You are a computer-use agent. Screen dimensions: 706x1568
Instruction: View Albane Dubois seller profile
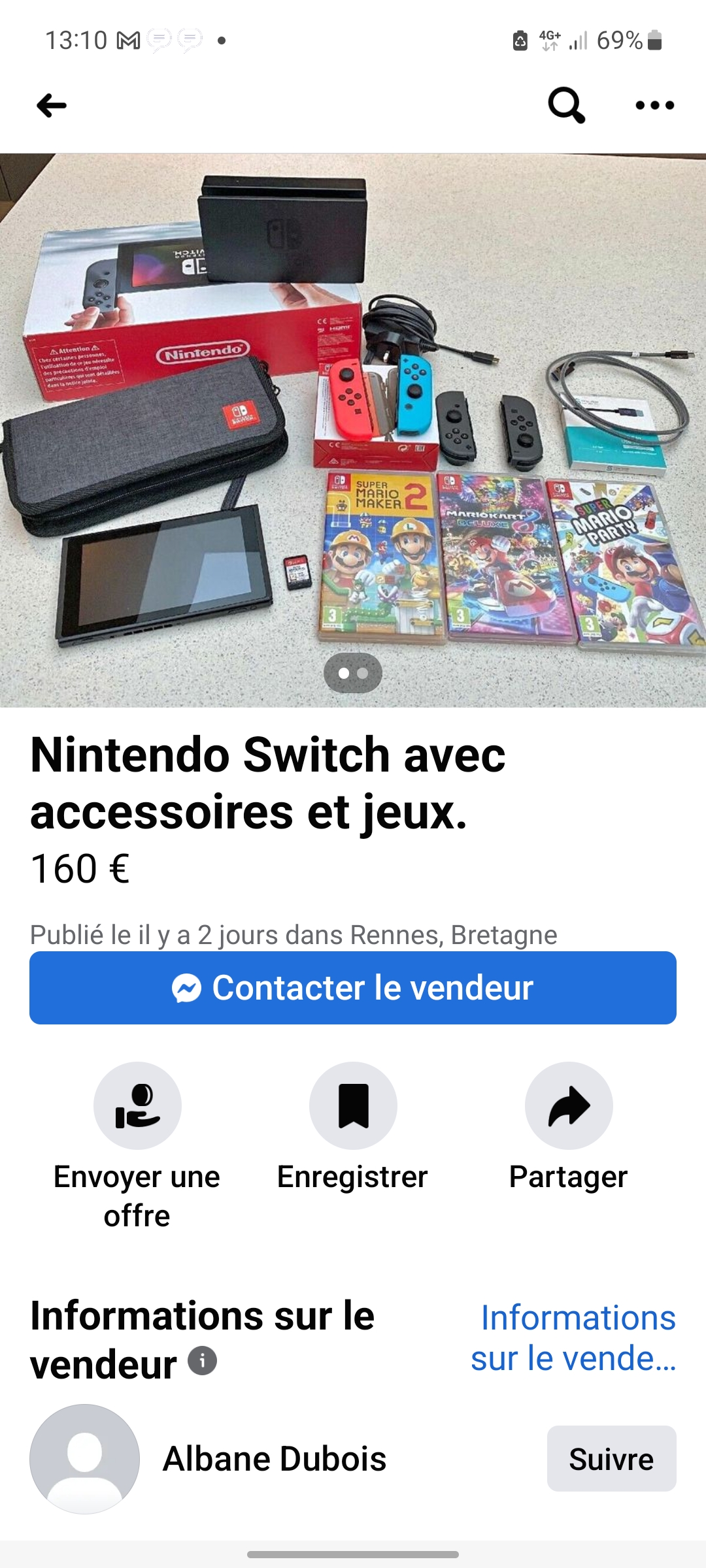tap(275, 1459)
